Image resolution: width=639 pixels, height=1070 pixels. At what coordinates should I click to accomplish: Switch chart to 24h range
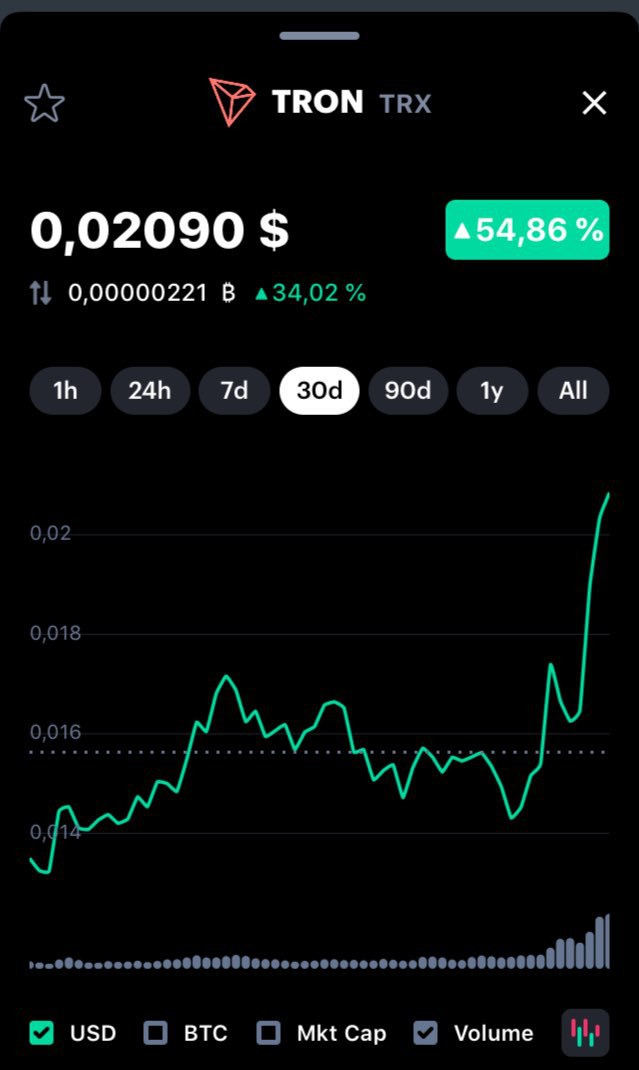click(150, 391)
